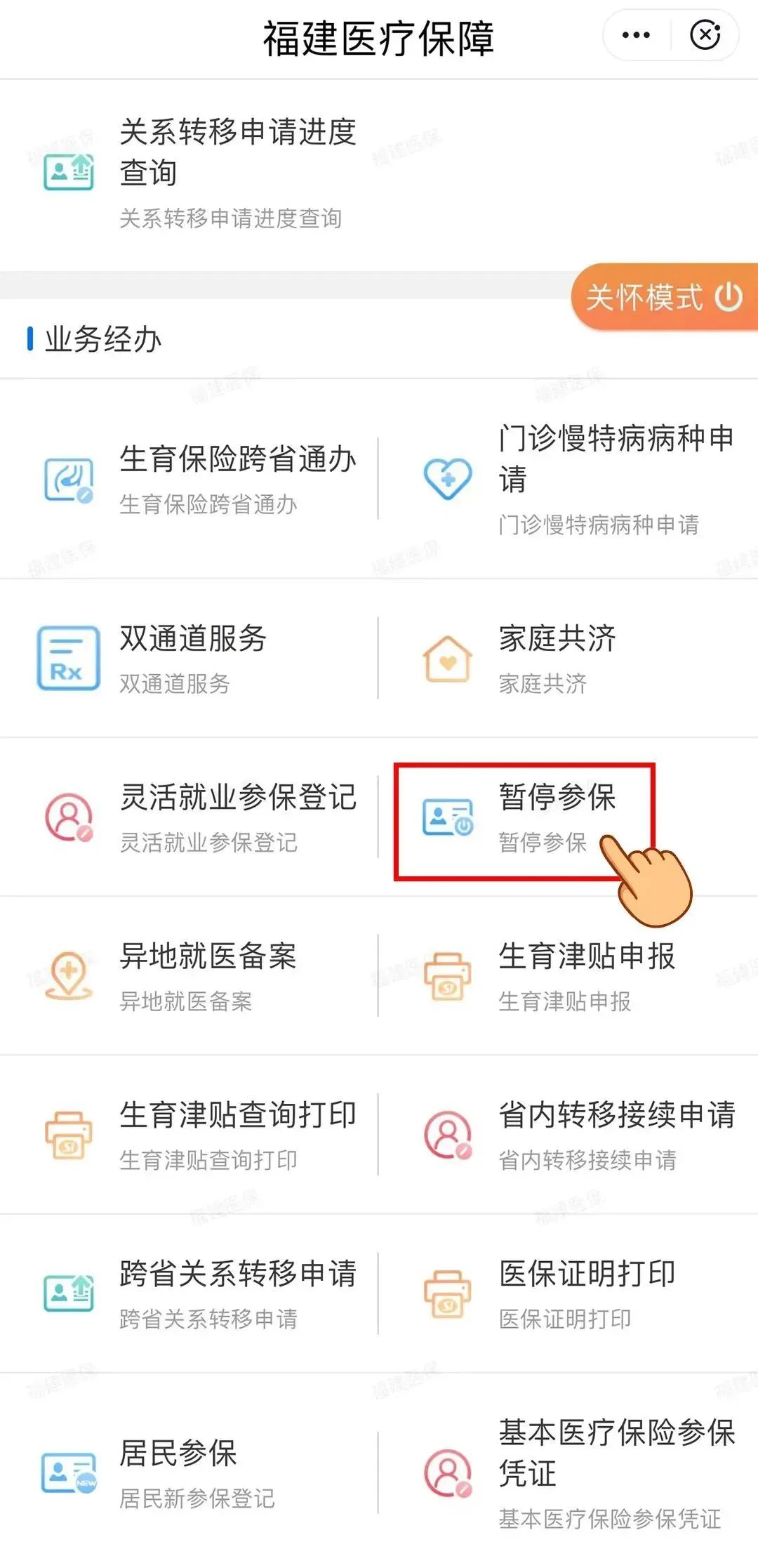Open the mini program overflow menu
This screenshot has height=1568, width=758.
tap(636, 35)
